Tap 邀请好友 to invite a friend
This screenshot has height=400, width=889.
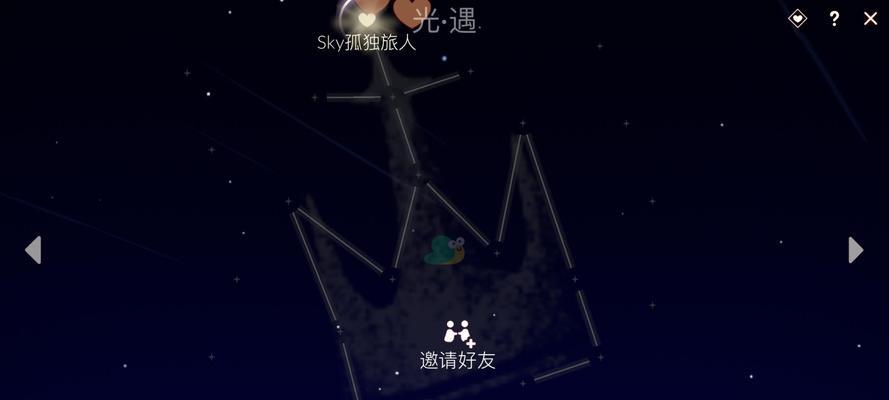click(x=458, y=344)
